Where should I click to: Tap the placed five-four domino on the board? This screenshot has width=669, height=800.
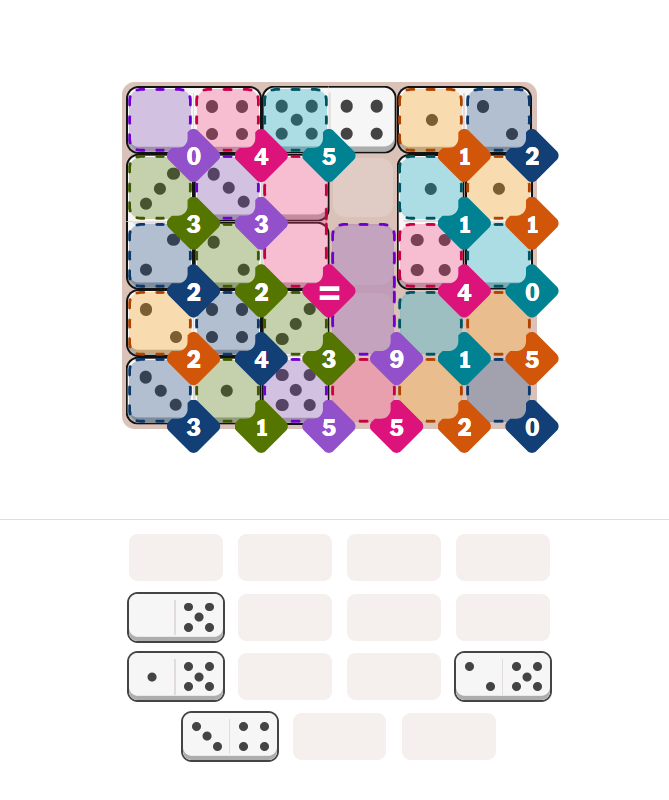click(329, 120)
